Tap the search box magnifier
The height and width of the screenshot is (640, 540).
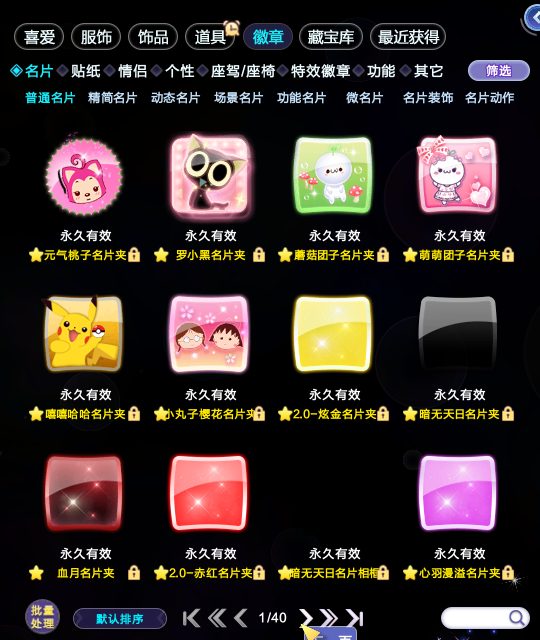(x=517, y=618)
